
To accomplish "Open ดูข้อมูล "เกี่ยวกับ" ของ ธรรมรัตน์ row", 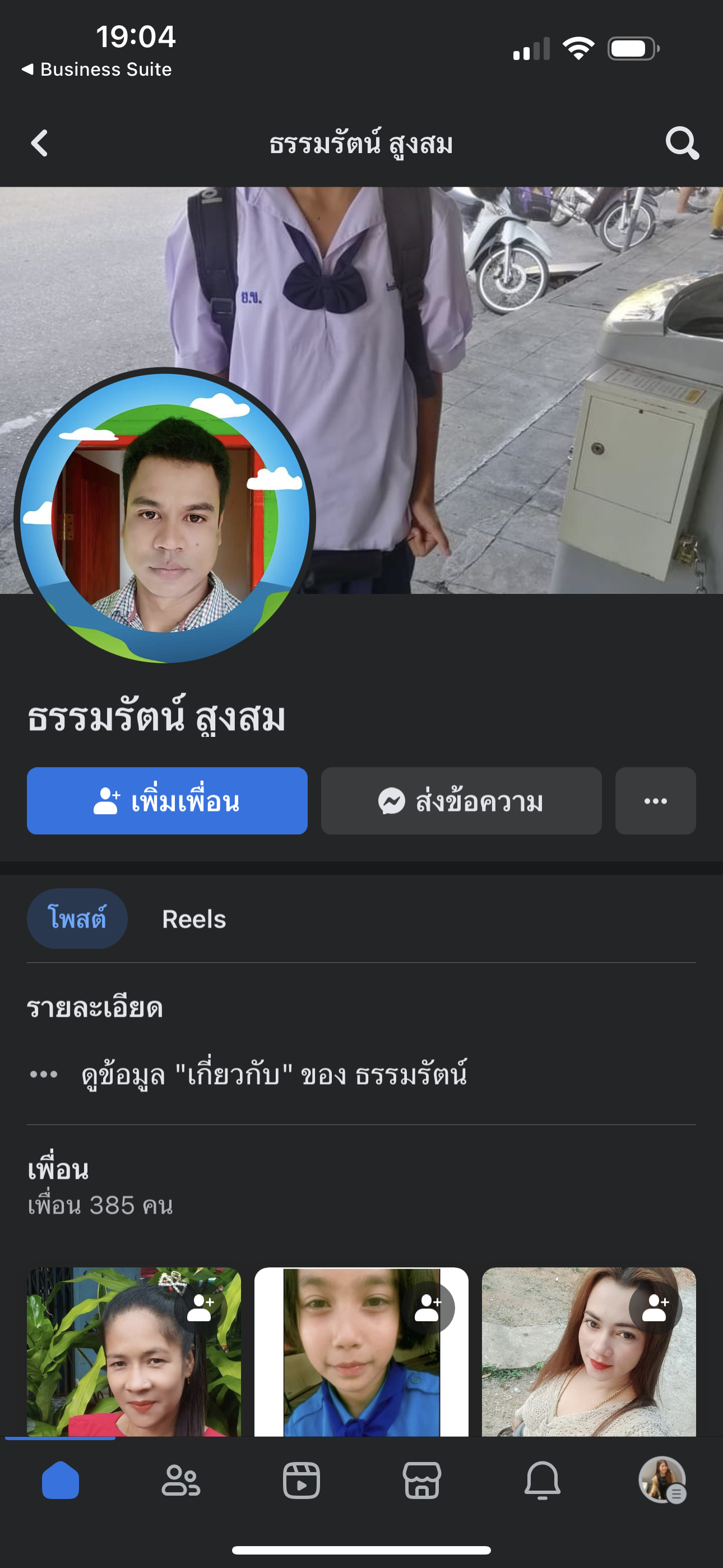I will pos(274,1074).
